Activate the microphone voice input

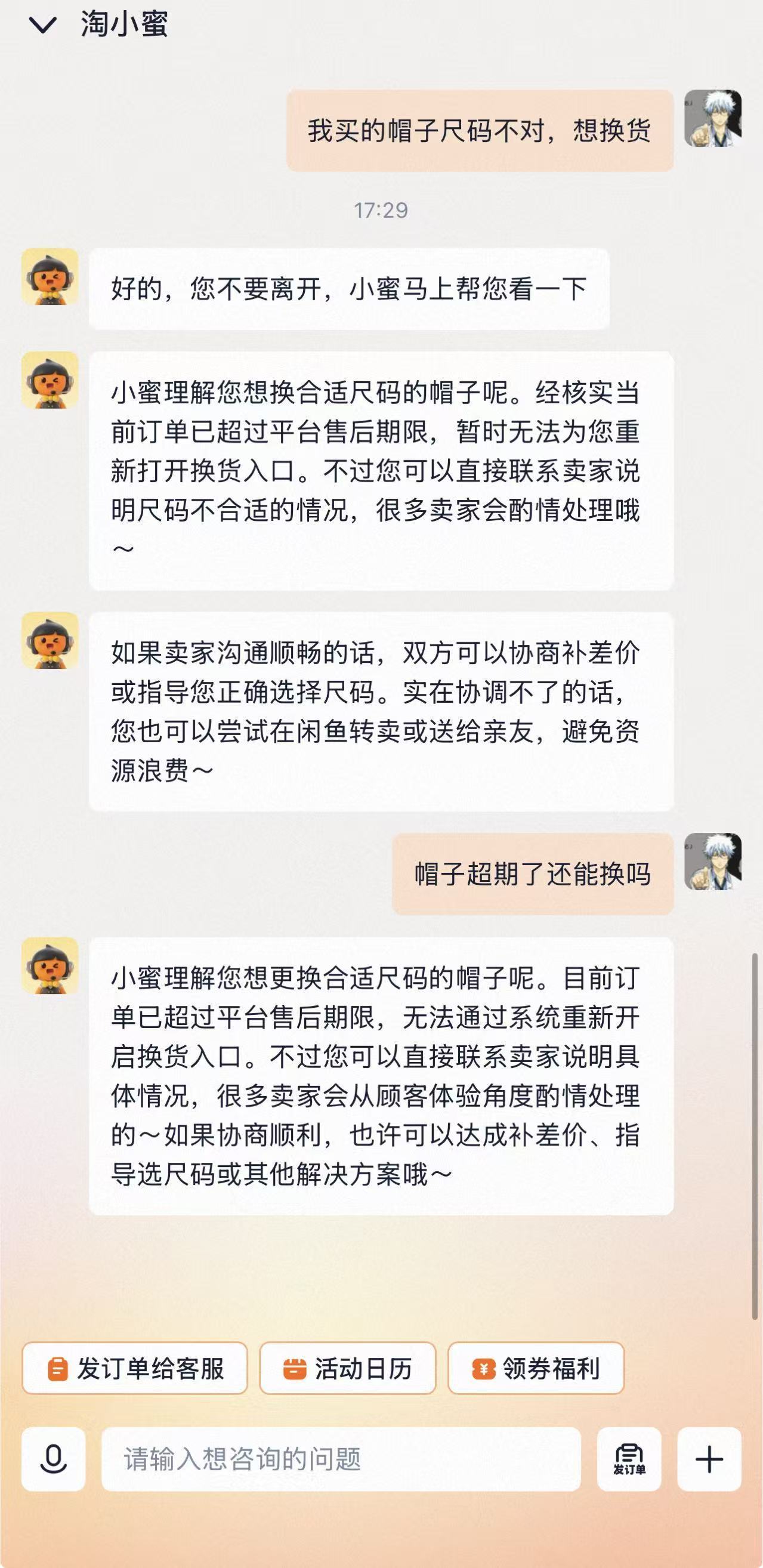point(54,1459)
